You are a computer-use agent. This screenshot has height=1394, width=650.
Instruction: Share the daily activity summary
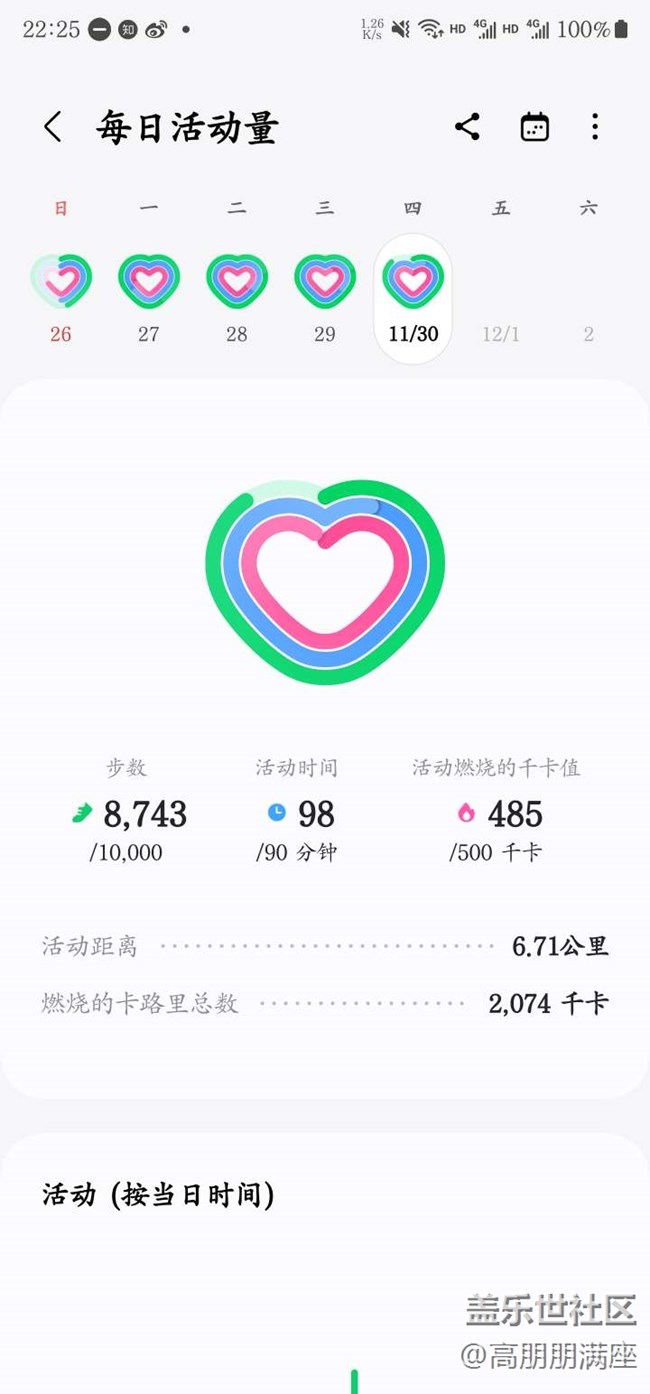click(467, 127)
